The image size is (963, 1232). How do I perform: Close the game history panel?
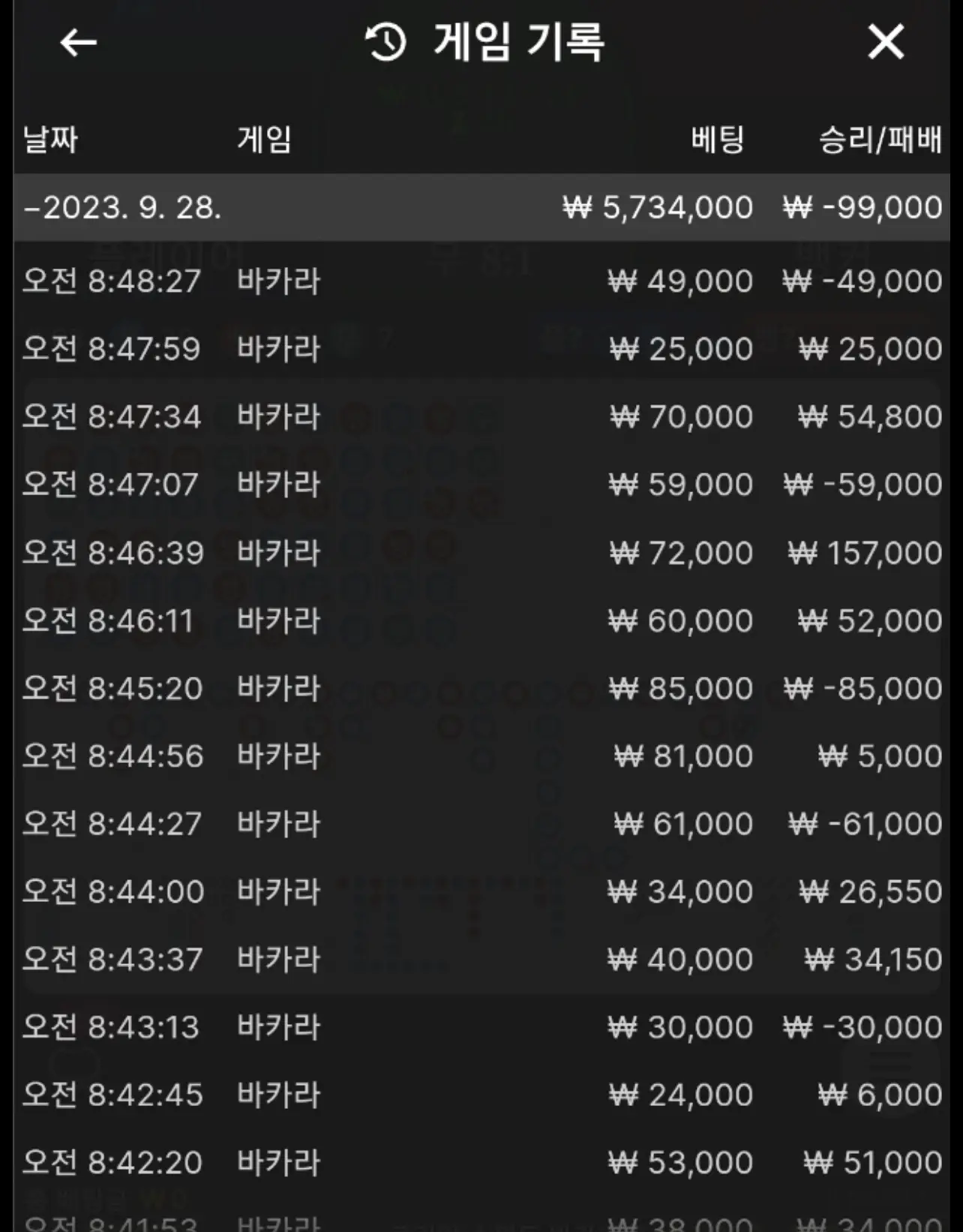(x=886, y=41)
